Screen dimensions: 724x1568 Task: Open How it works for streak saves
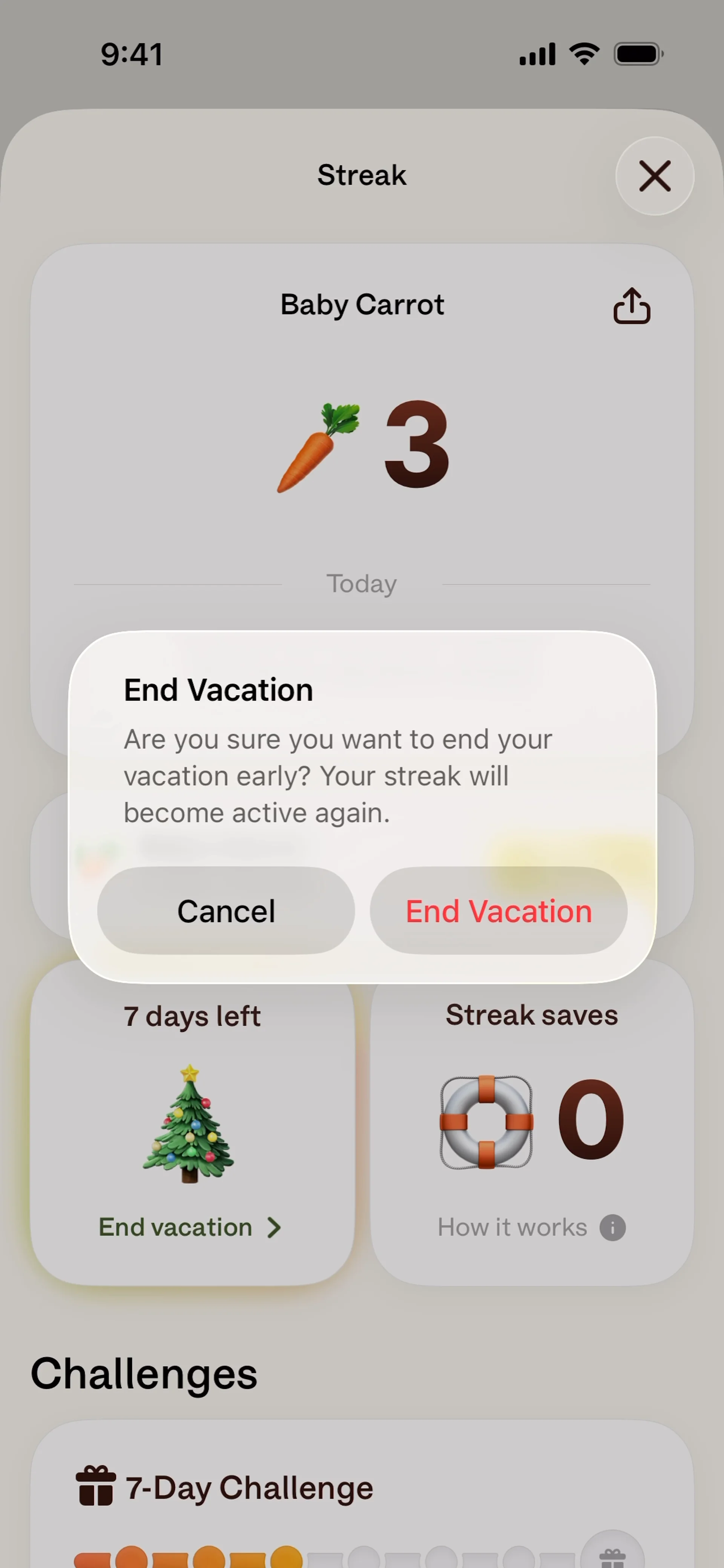[x=531, y=1227]
